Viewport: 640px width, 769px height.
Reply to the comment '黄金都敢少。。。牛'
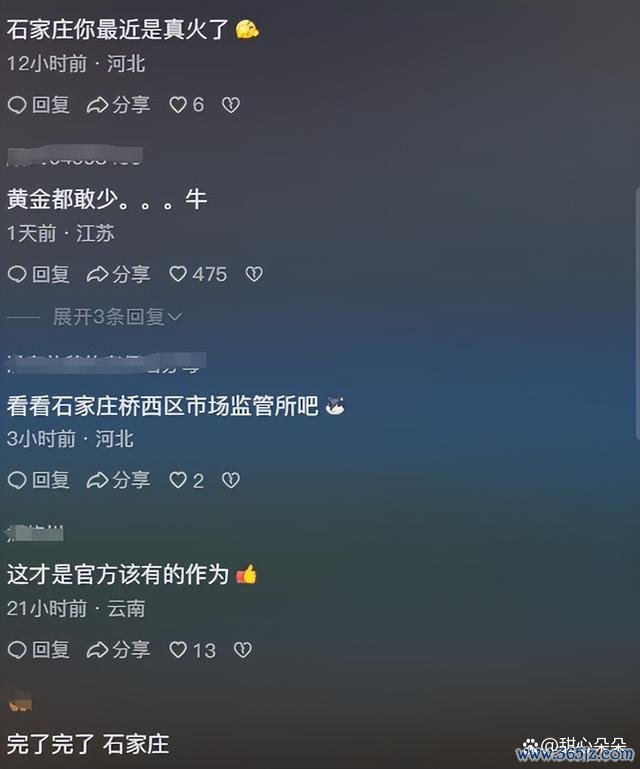click(x=38, y=274)
